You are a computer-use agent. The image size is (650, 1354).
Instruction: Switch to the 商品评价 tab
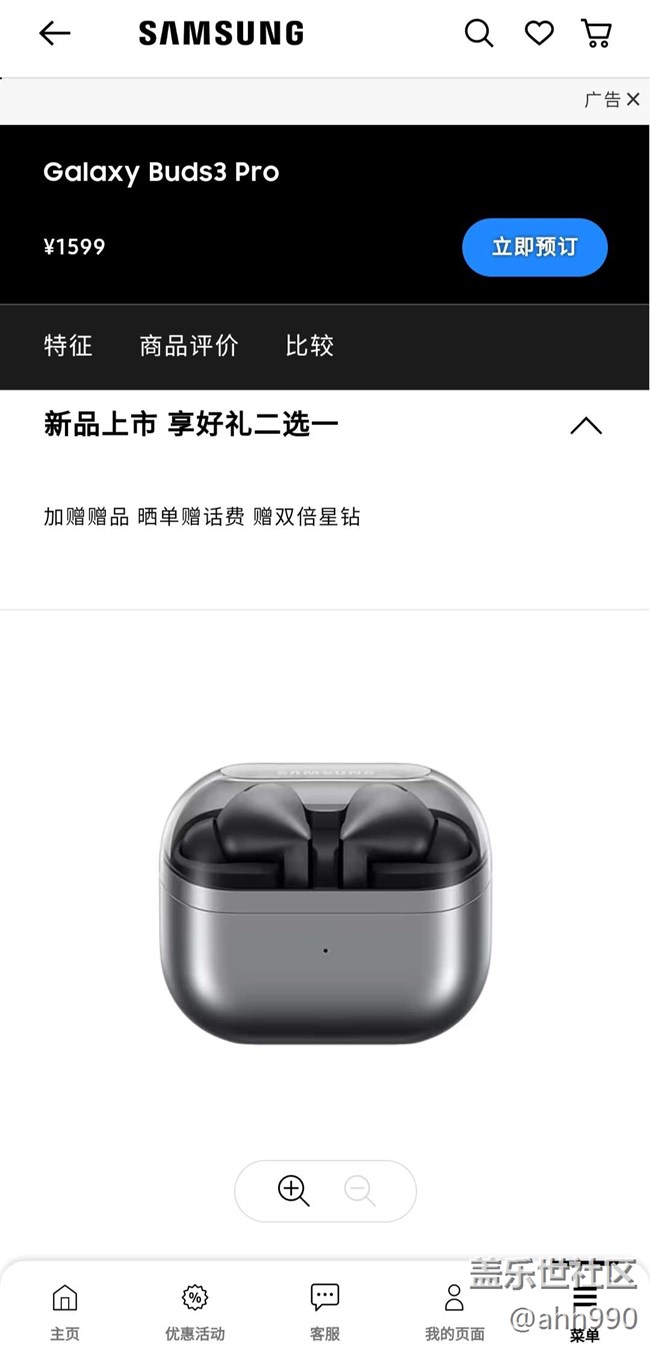click(189, 346)
